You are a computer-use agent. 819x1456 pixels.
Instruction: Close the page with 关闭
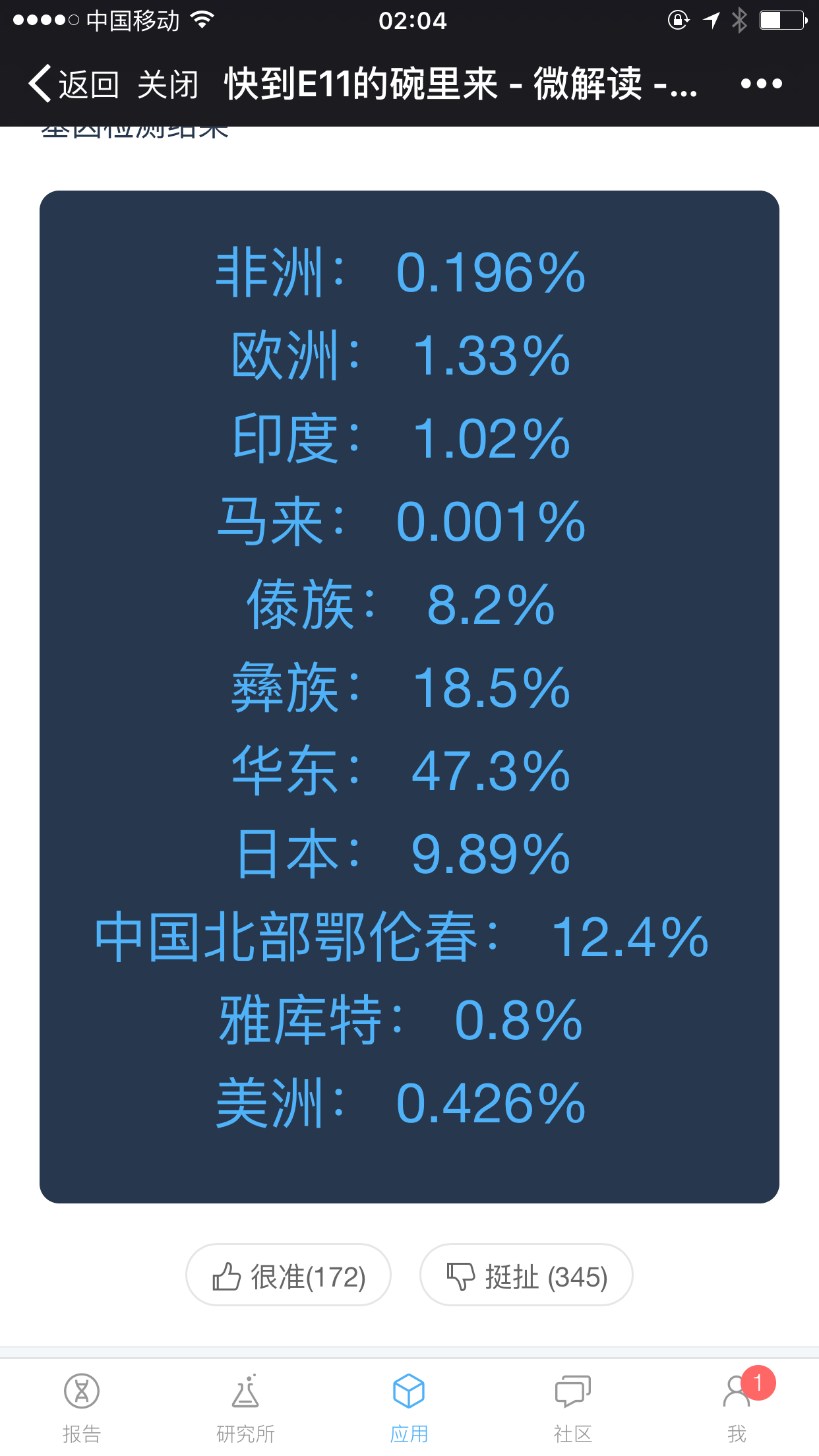click(x=168, y=84)
